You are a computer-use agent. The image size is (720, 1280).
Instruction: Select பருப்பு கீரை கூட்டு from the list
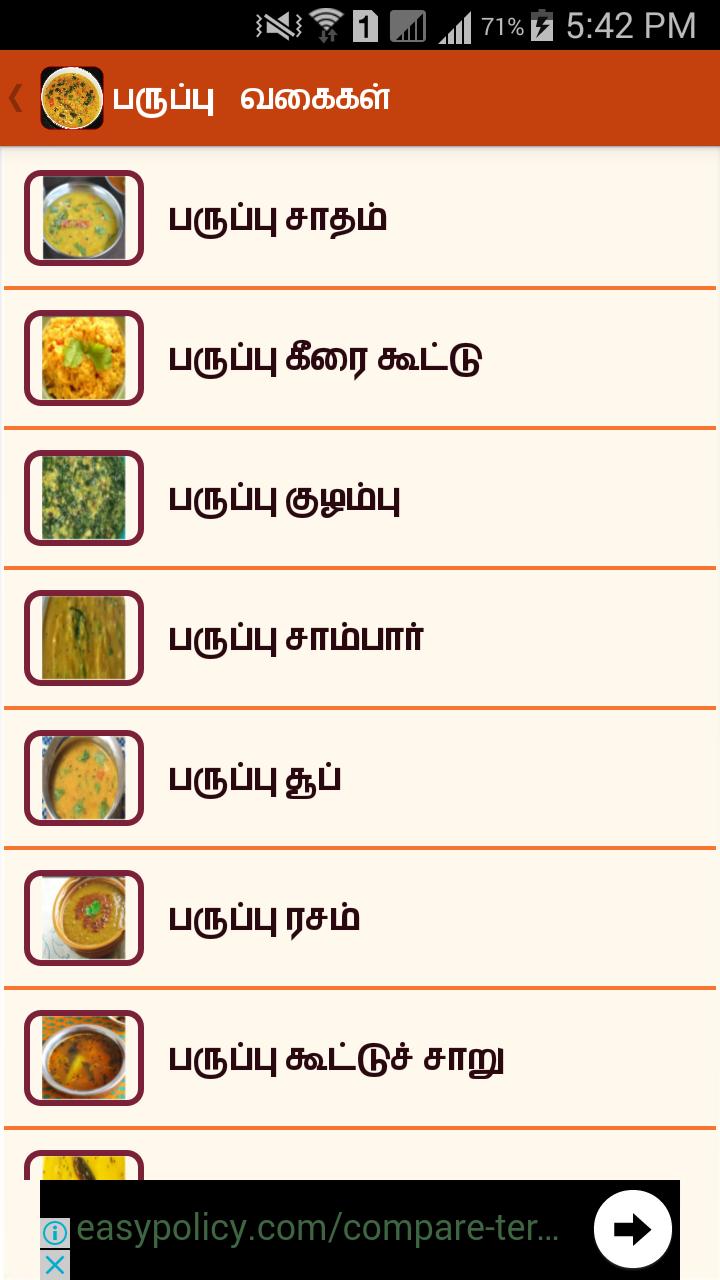coord(360,358)
